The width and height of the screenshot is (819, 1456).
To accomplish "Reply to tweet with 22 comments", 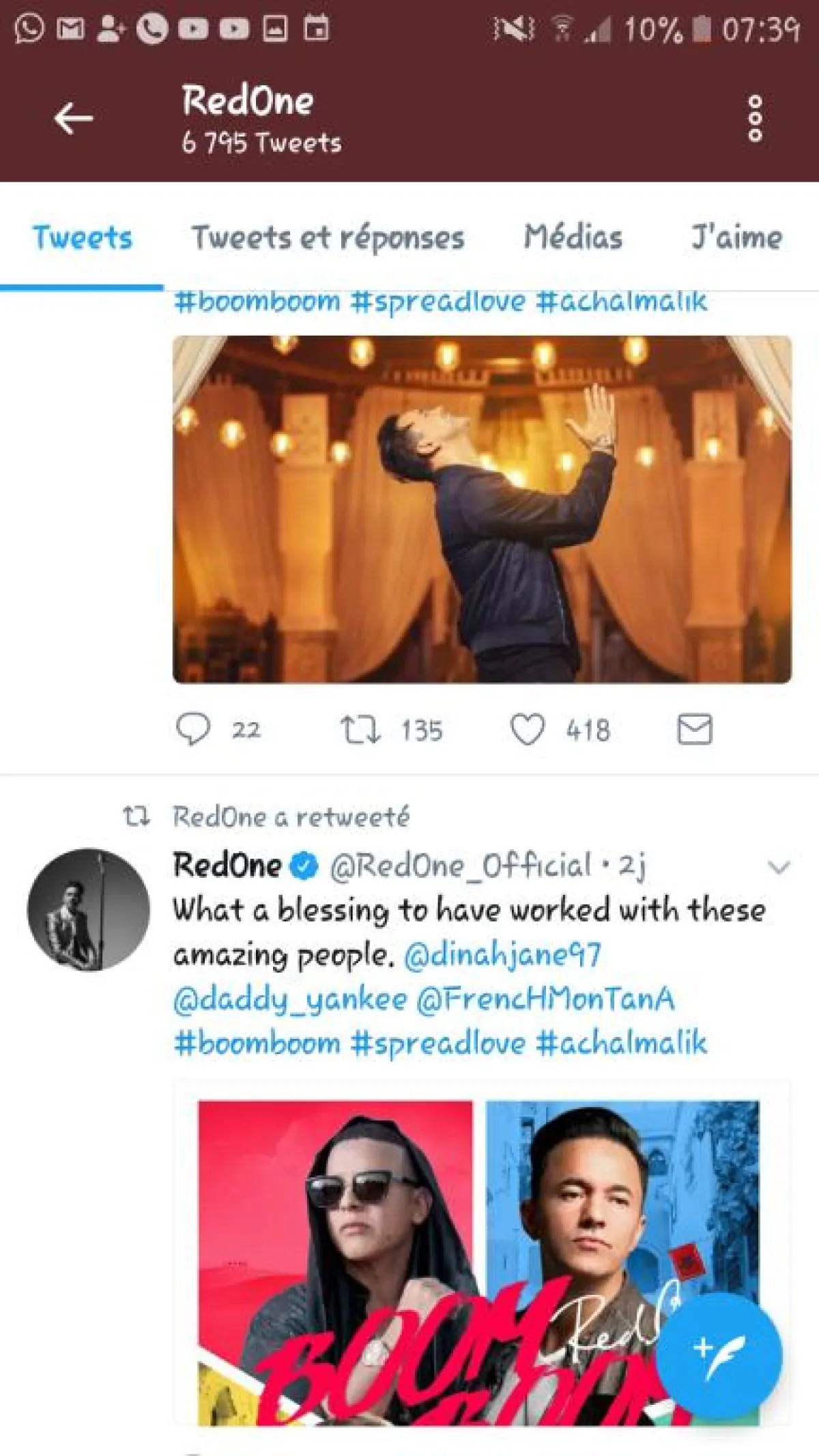I will (x=193, y=729).
